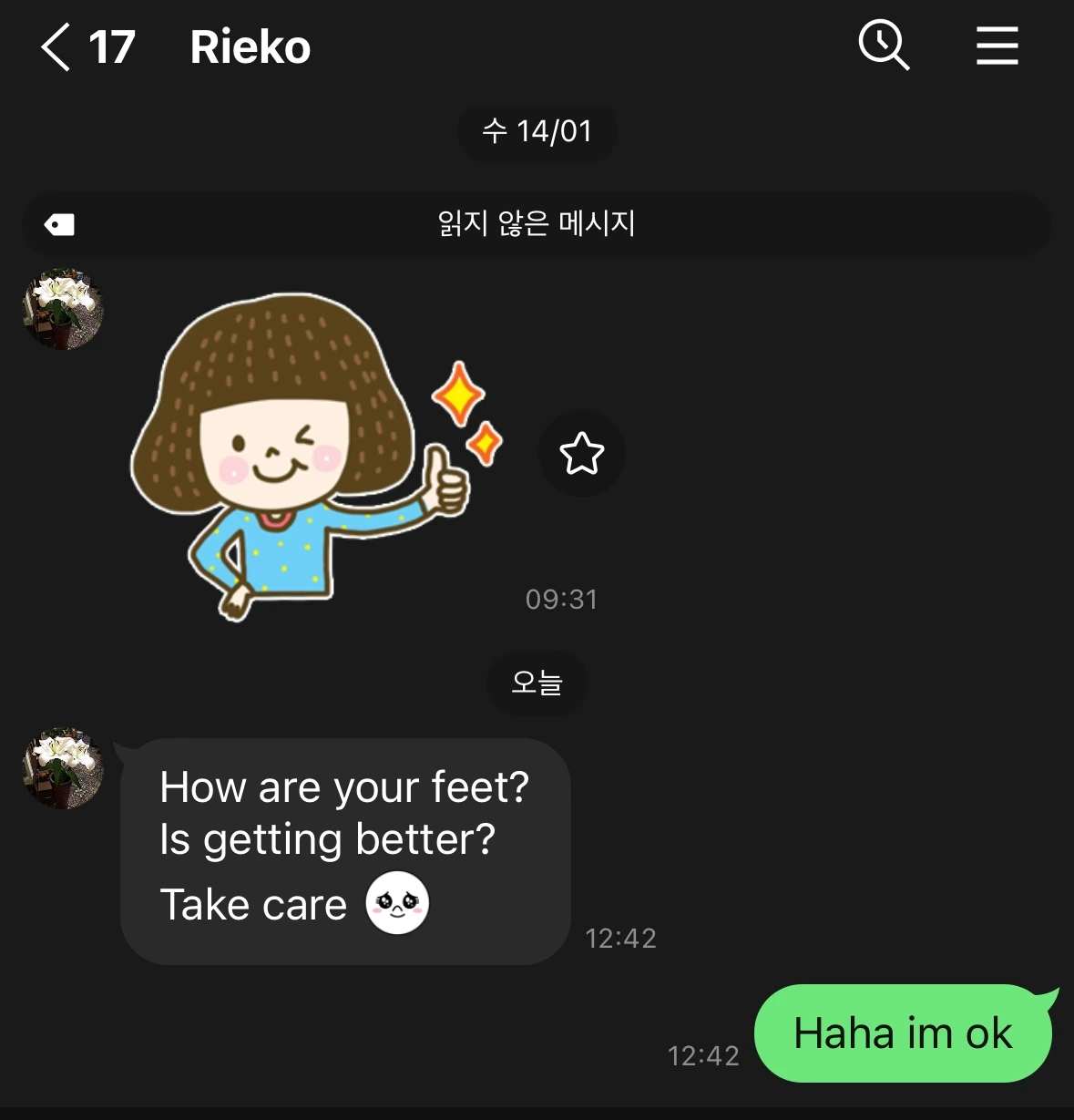Screen dimensions: 1074x1120
Task: Open the in-chat message search
Action: 883,45
